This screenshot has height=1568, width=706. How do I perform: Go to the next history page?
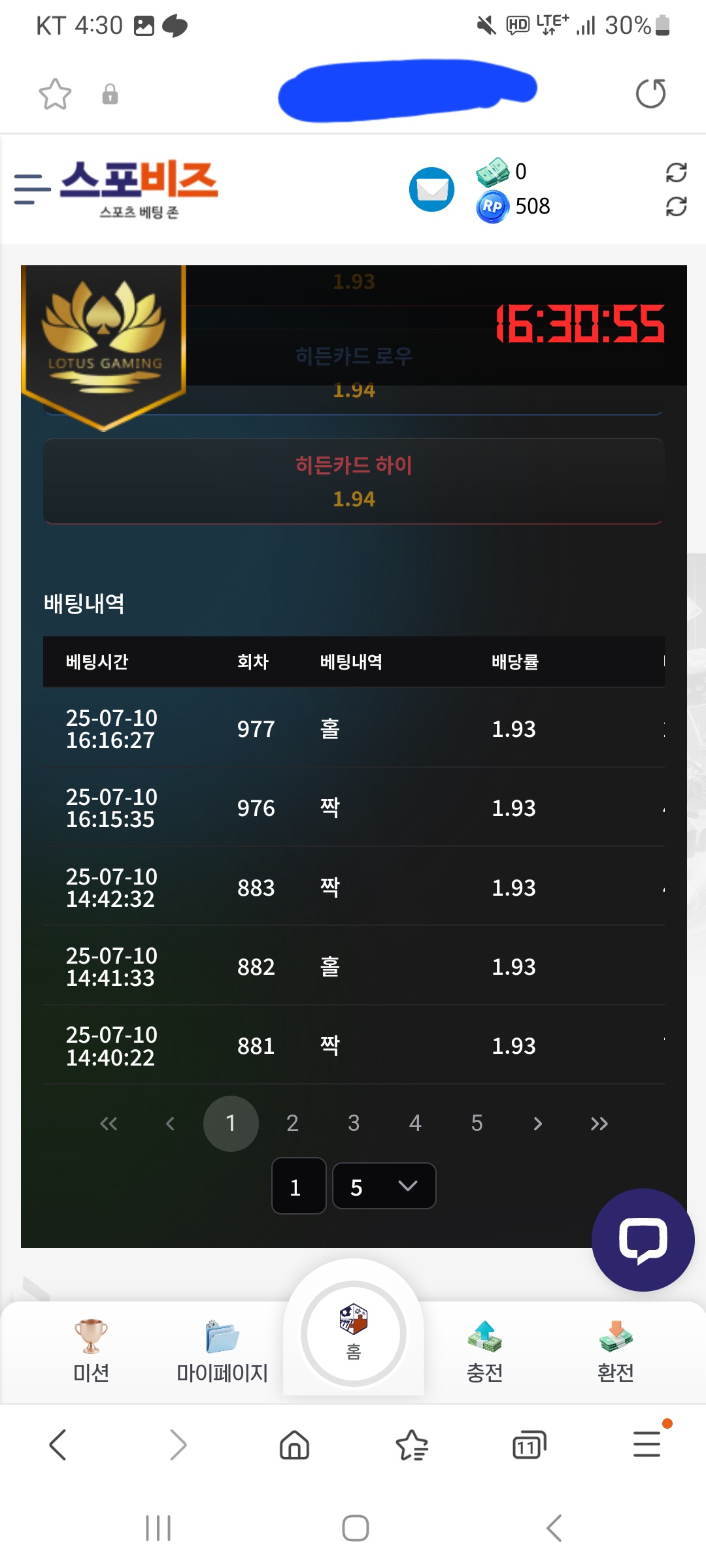(537, 1124)
